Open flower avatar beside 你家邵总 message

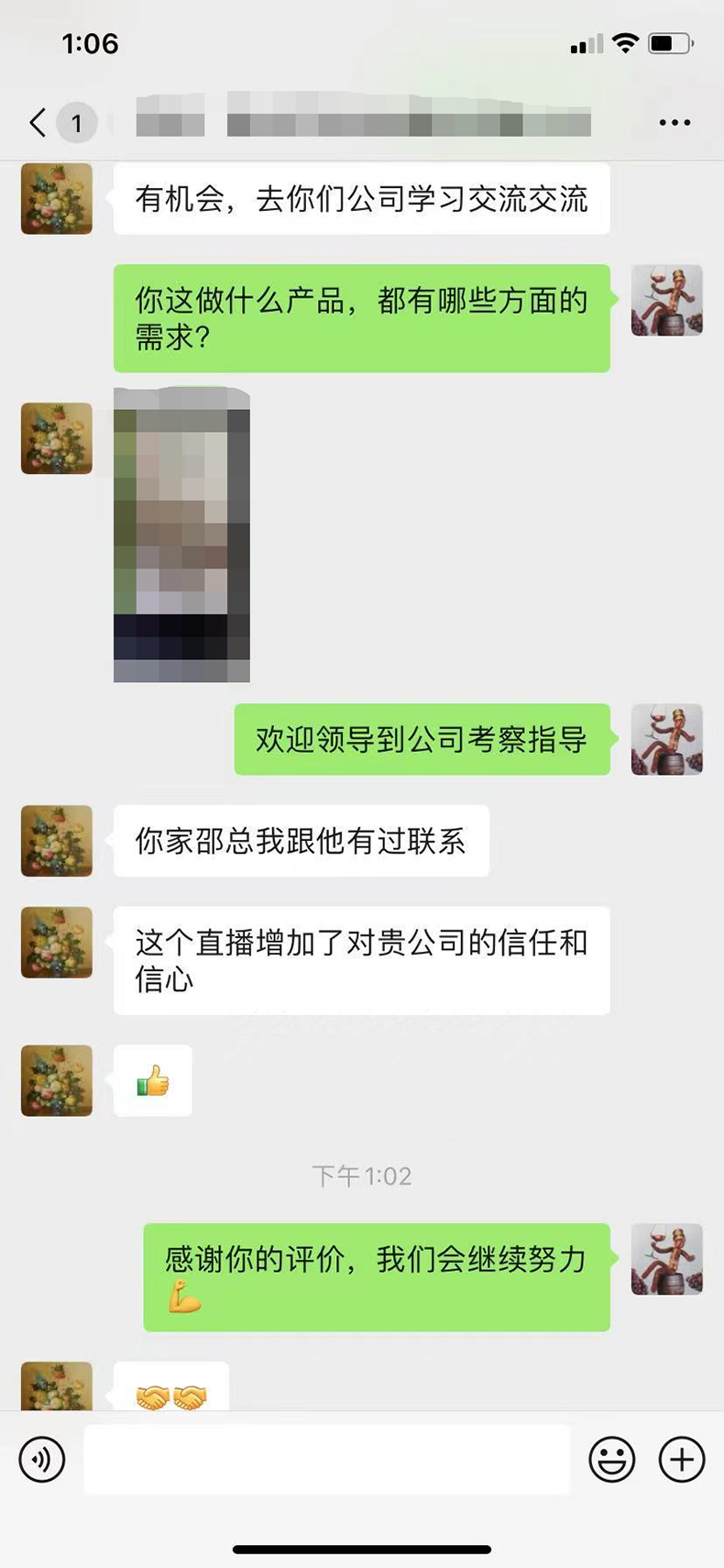[57, 841]
